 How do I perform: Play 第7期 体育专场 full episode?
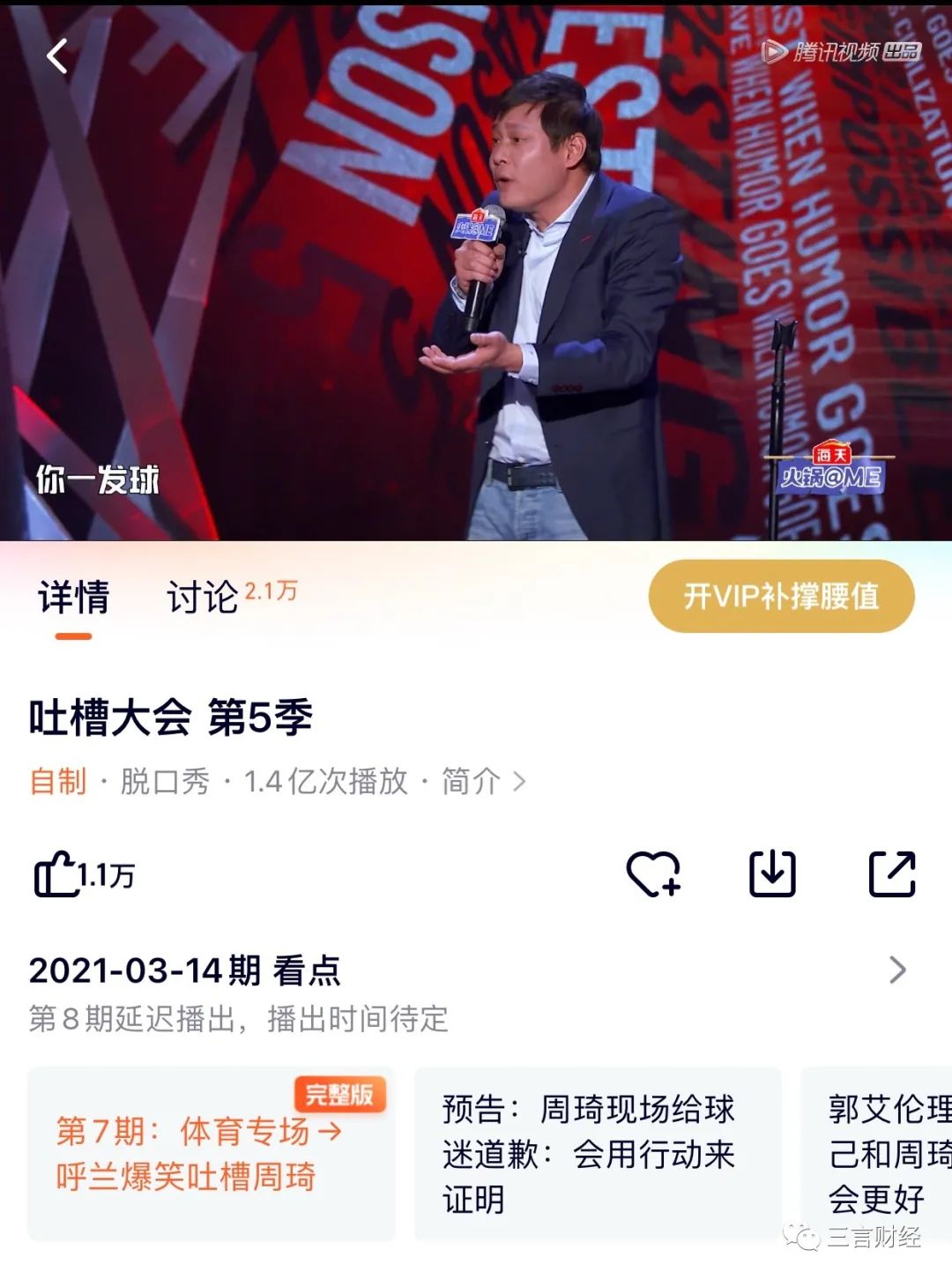(212, 1153)
